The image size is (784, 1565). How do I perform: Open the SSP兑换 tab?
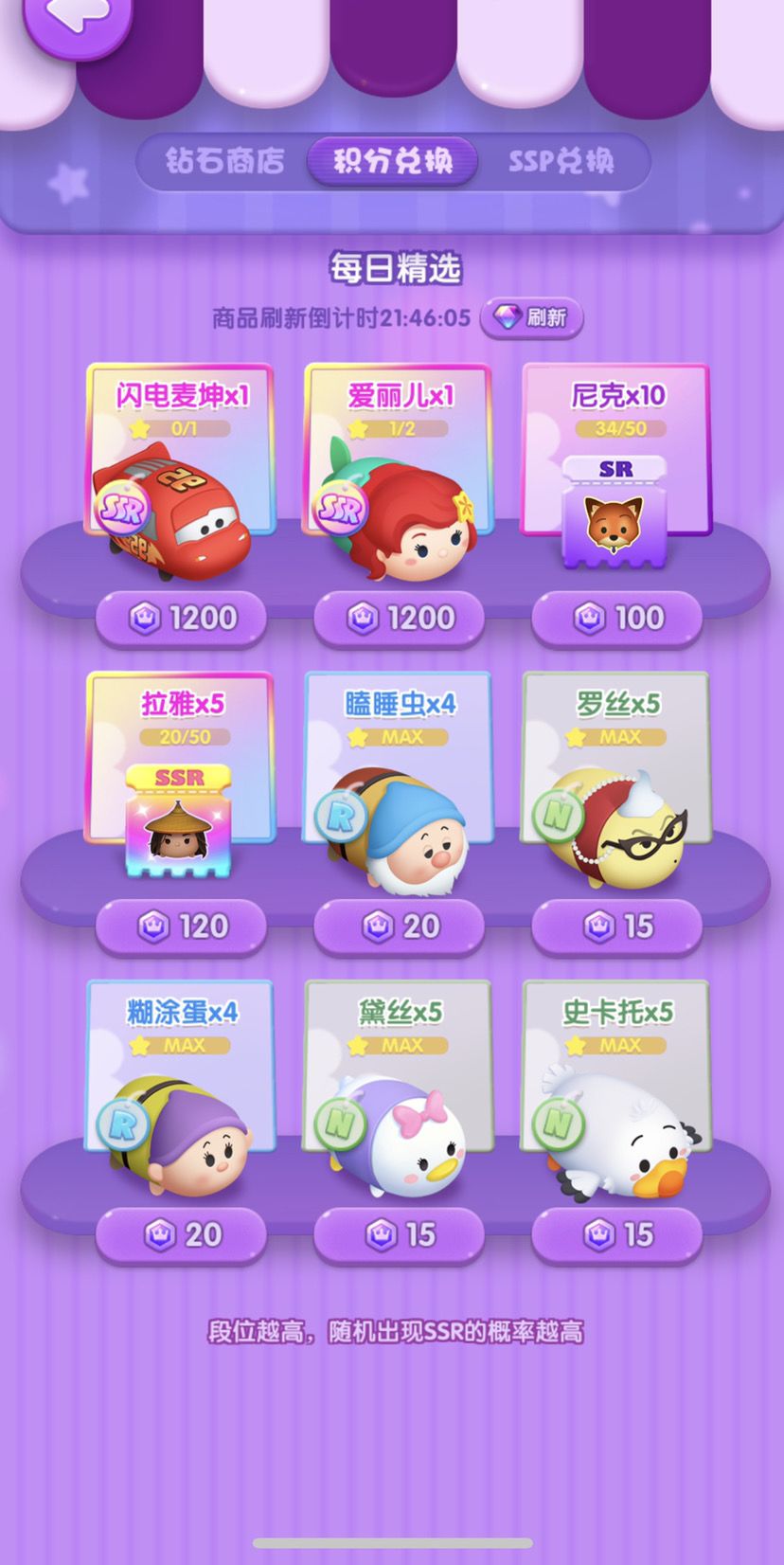click(x=561, y=160)
